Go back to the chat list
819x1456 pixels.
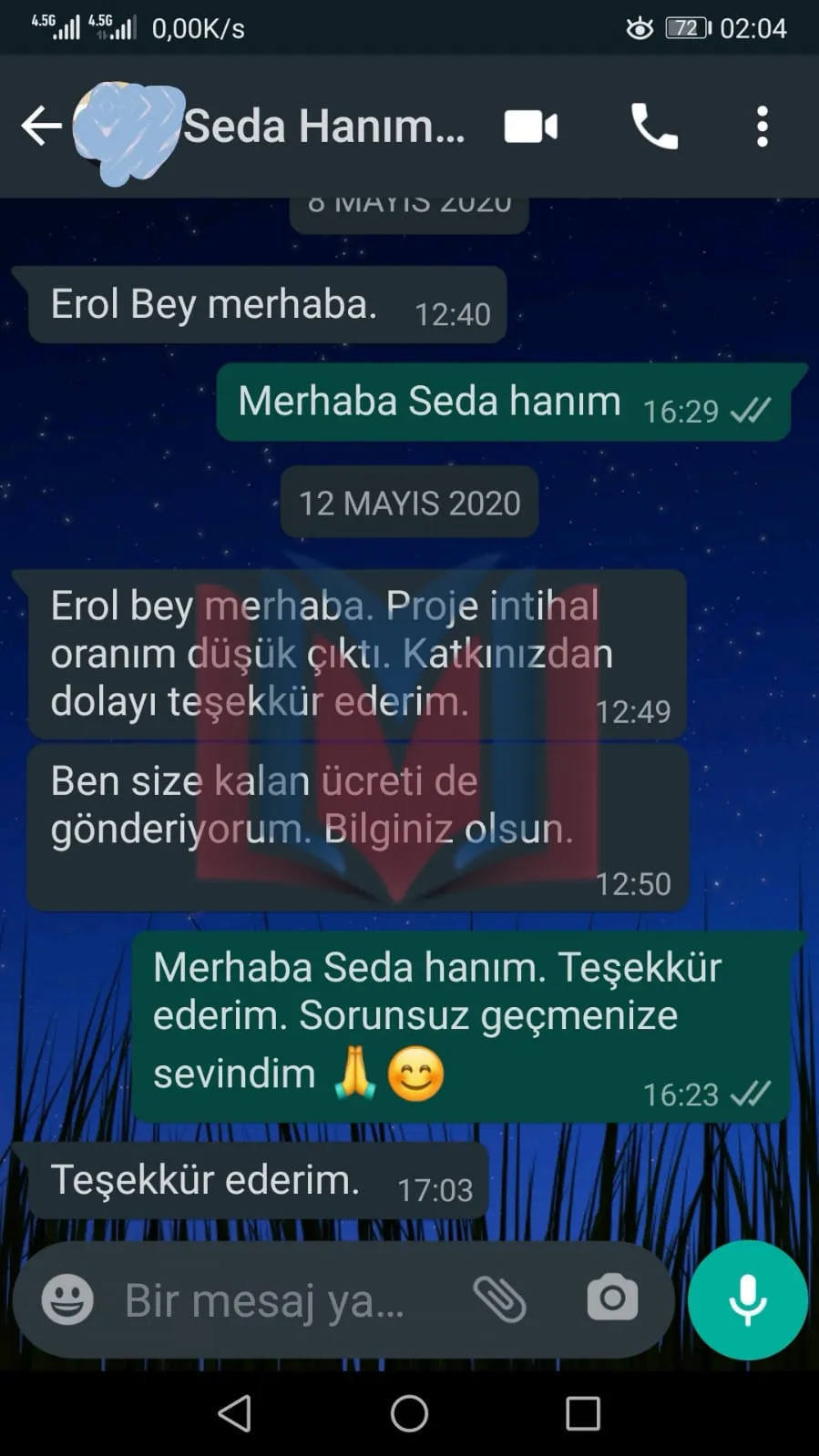point(41,126)
